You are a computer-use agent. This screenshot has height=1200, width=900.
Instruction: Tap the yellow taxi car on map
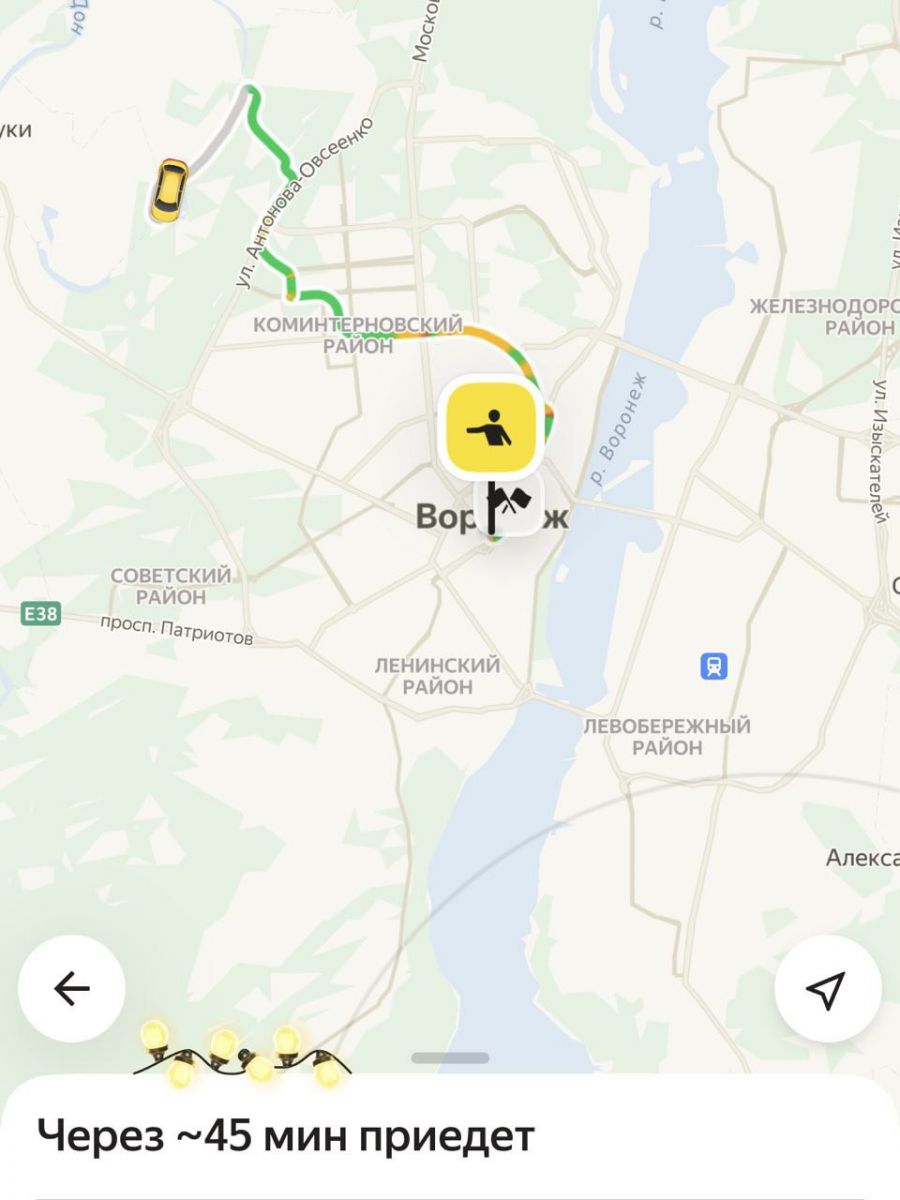[x=169, y=189]
